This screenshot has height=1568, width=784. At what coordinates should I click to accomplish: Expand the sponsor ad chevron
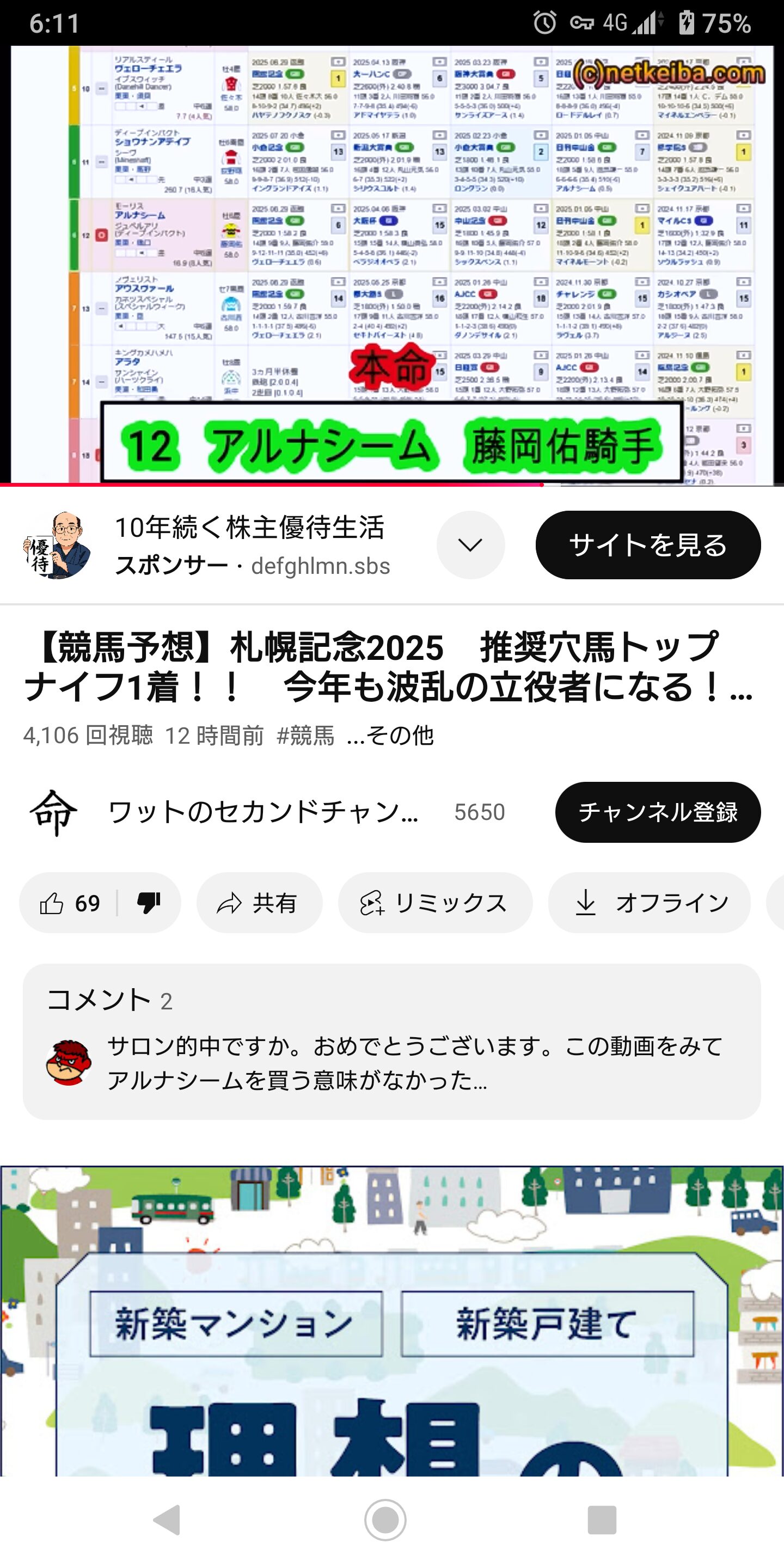470,545
